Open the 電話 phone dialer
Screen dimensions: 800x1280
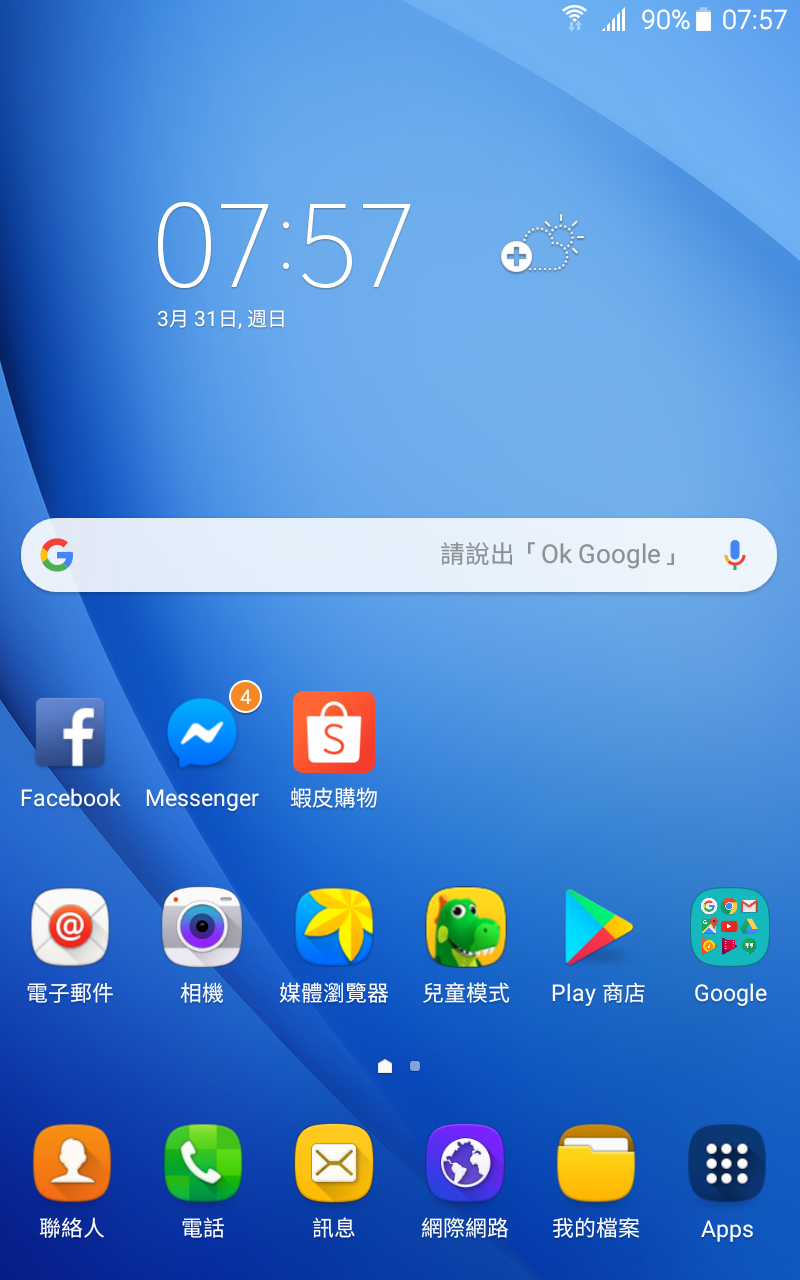coord(203,1163)
